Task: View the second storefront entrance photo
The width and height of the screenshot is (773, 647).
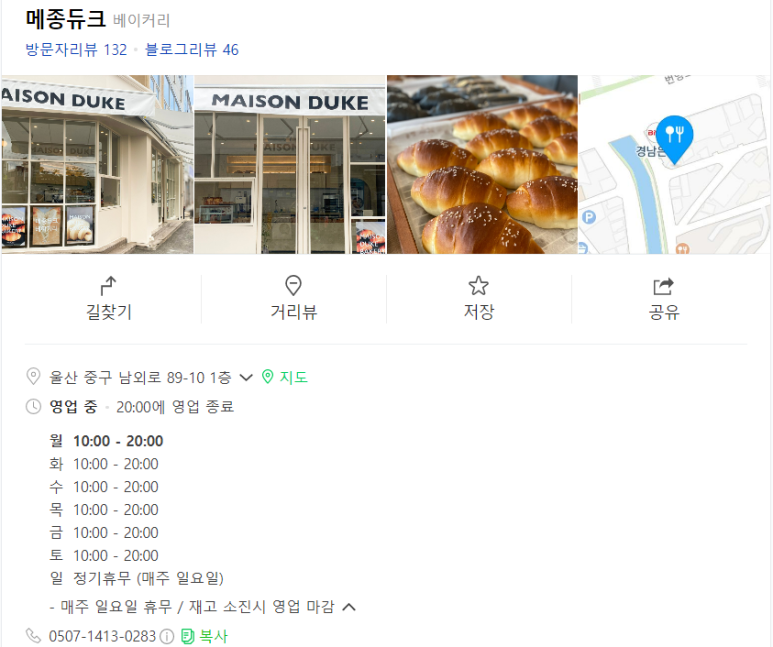Action: [x=289, y=165]
